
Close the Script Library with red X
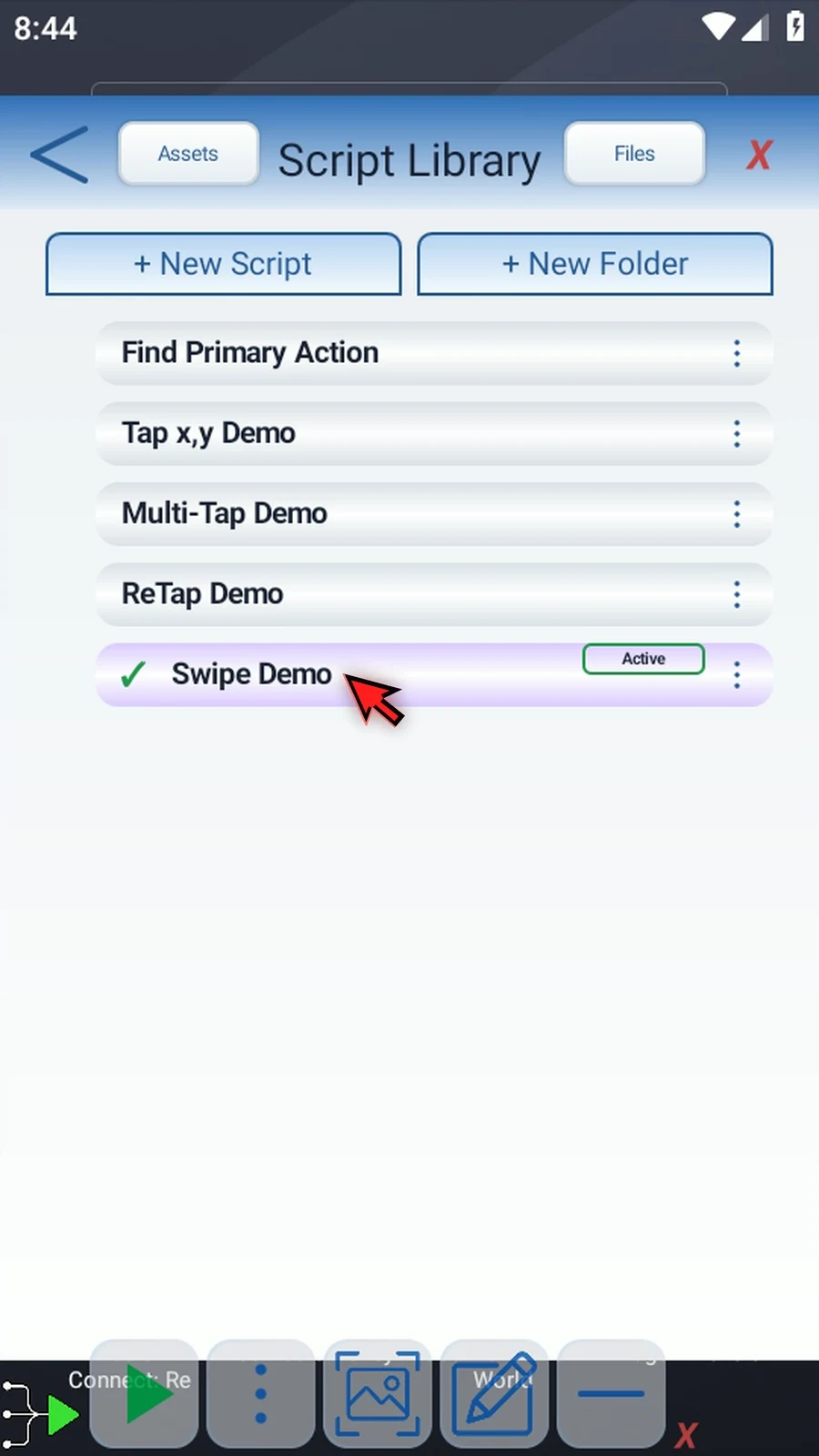pyautogui.click(x=759, y=156)
